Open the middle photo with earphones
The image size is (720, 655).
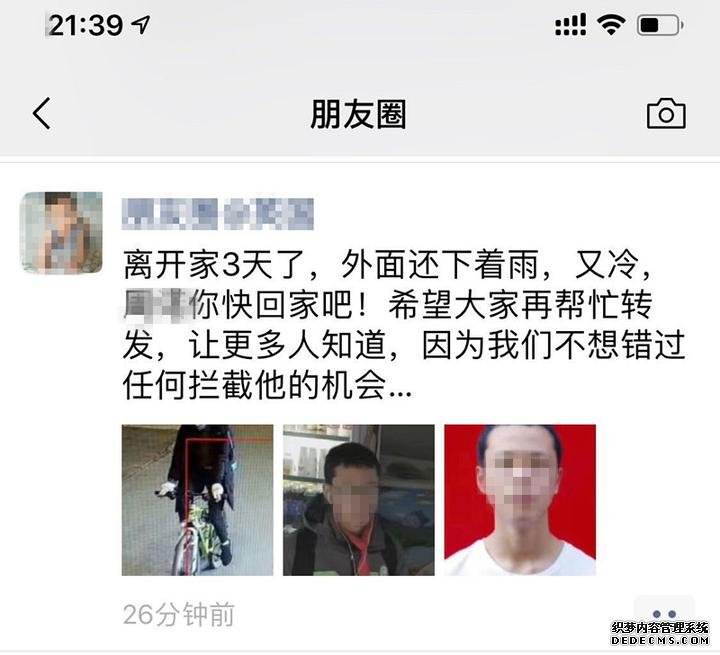coord(358,500)
